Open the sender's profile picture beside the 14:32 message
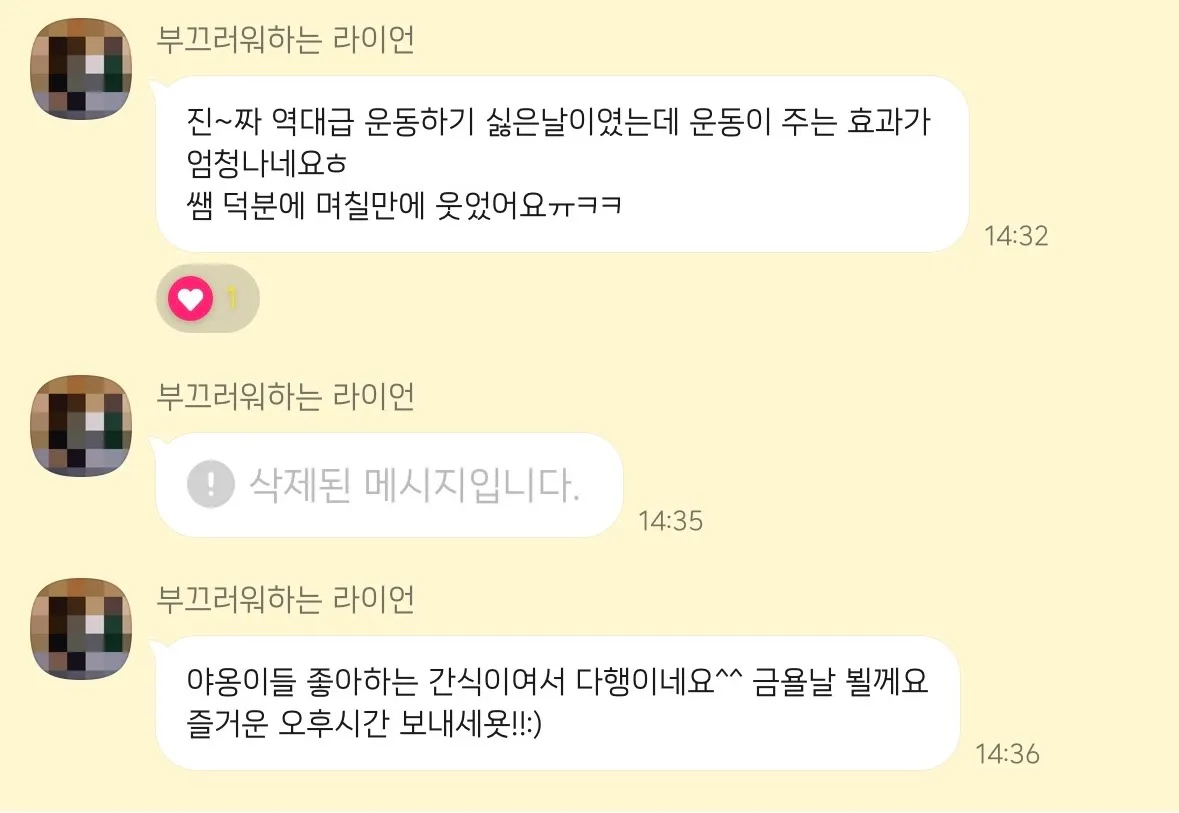This screenshot has height=813, width=1179. point(83,68)
